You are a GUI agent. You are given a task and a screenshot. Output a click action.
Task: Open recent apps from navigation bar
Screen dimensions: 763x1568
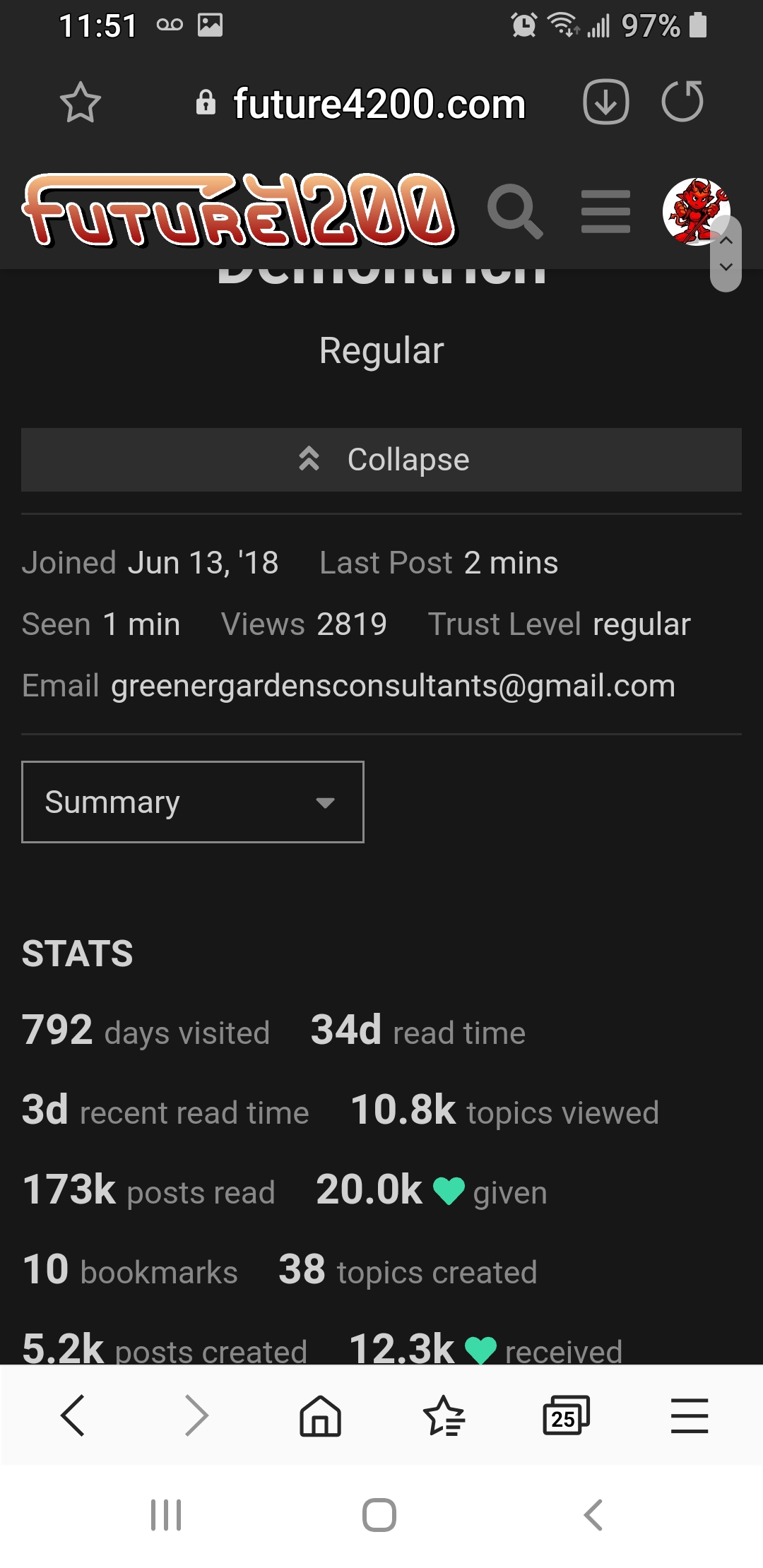coord(167,1515)
